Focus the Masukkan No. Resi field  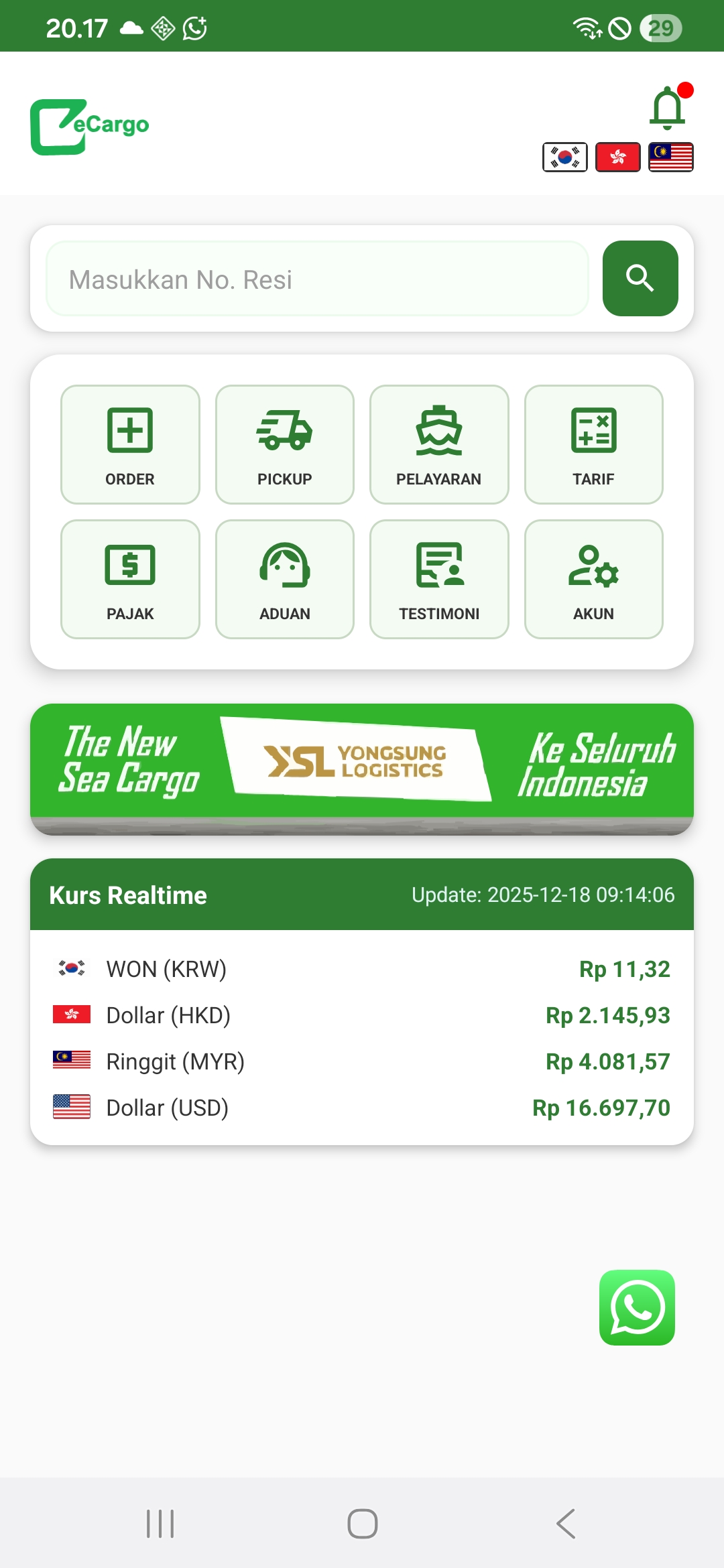(x=317, y=279)
